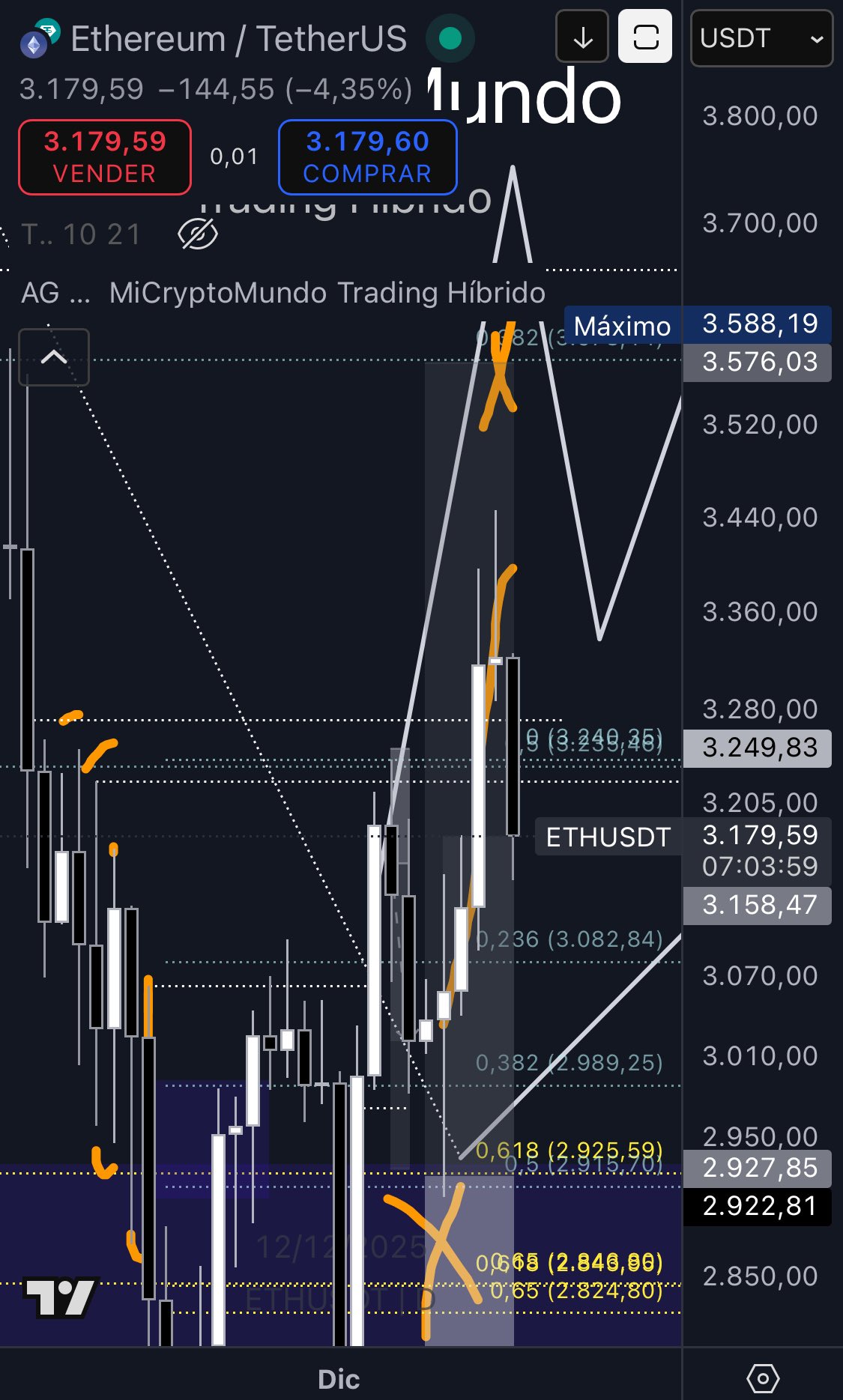Tap the rounded square frame button
843x1400 pixels.
click(645, 37)
